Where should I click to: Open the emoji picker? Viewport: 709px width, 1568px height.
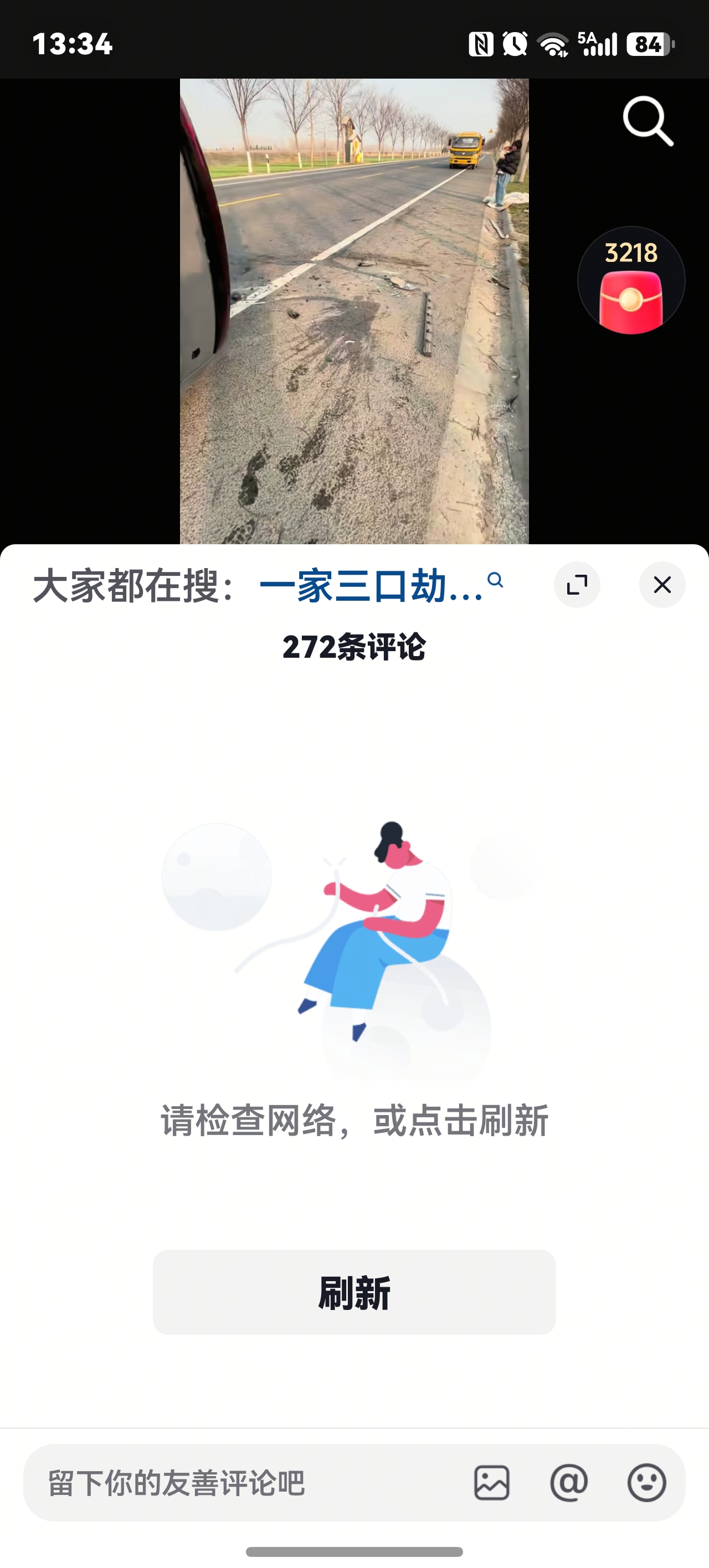tap(646, 1483)
